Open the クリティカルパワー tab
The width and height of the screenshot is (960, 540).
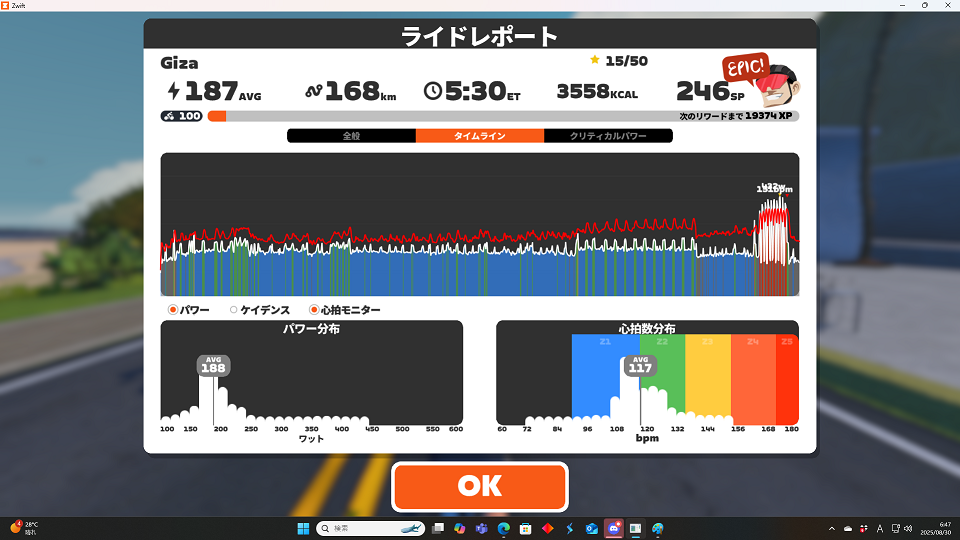(607, 136)
